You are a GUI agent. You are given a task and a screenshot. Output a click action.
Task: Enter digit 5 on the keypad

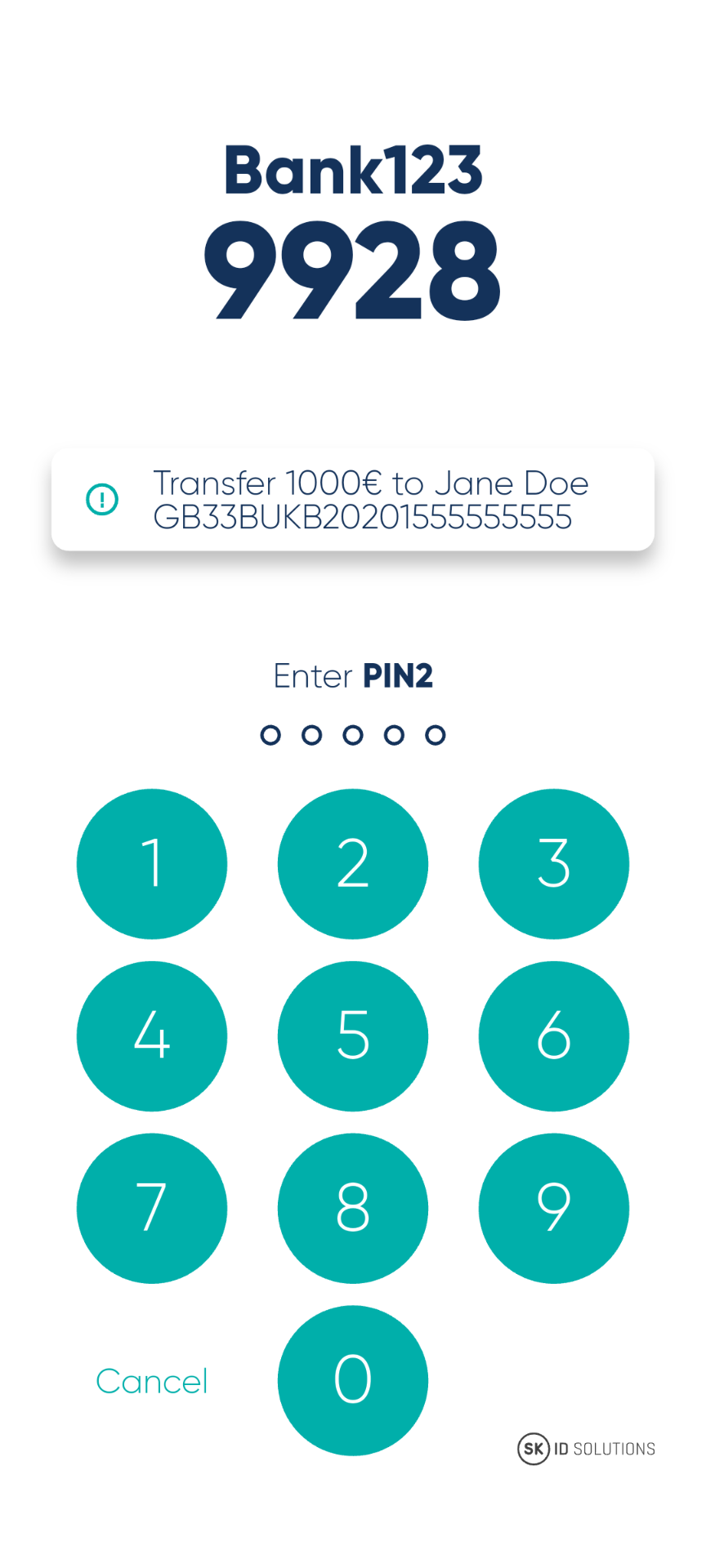353,1036
